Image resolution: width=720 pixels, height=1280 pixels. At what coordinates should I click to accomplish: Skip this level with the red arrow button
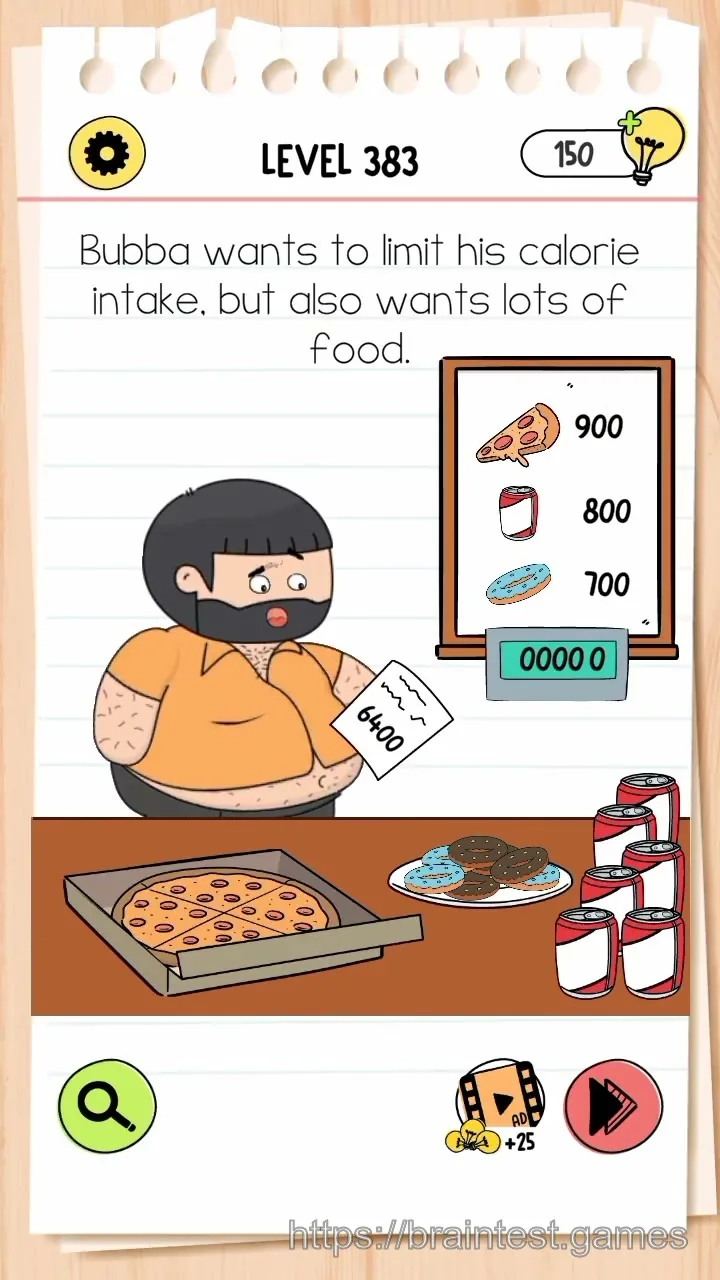613,1106
